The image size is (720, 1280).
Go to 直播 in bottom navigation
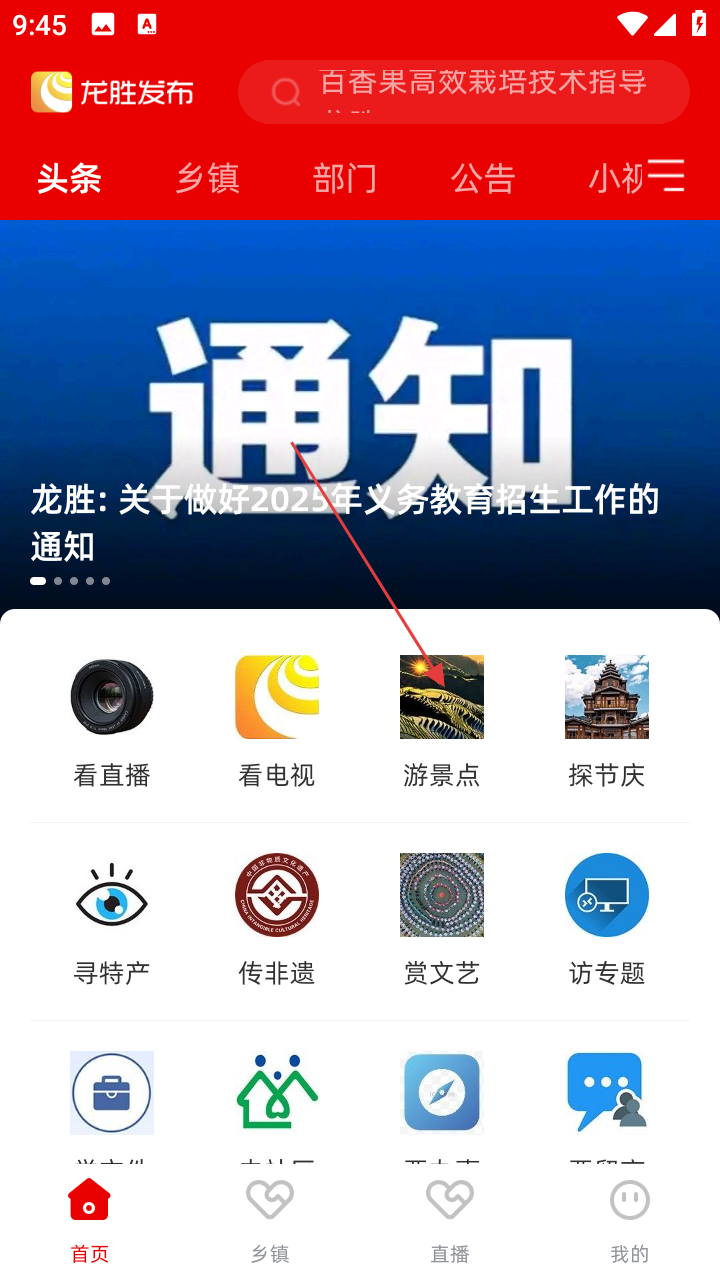point(450,1220)
